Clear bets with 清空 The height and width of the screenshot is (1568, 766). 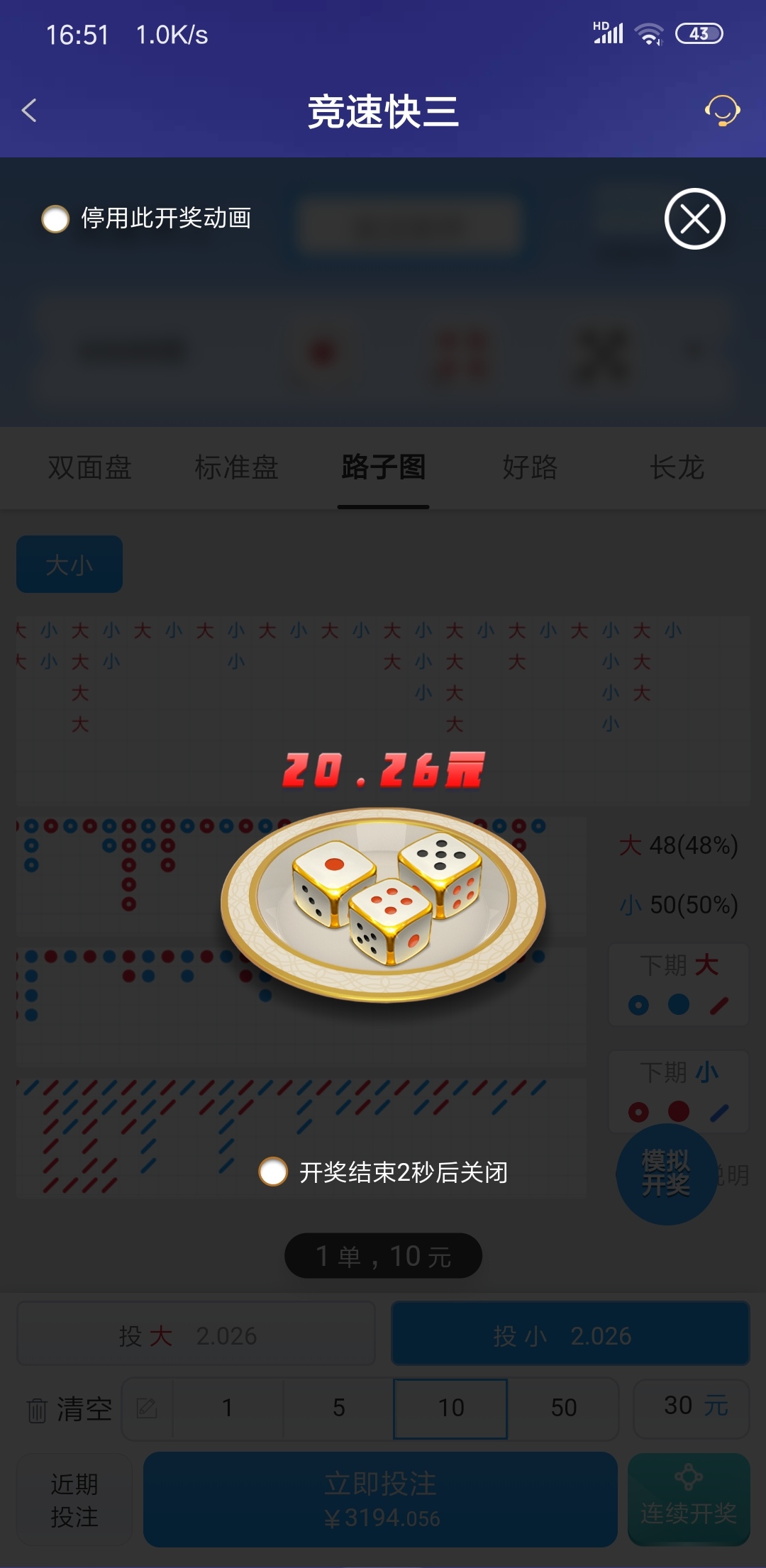pos(70,1408)
